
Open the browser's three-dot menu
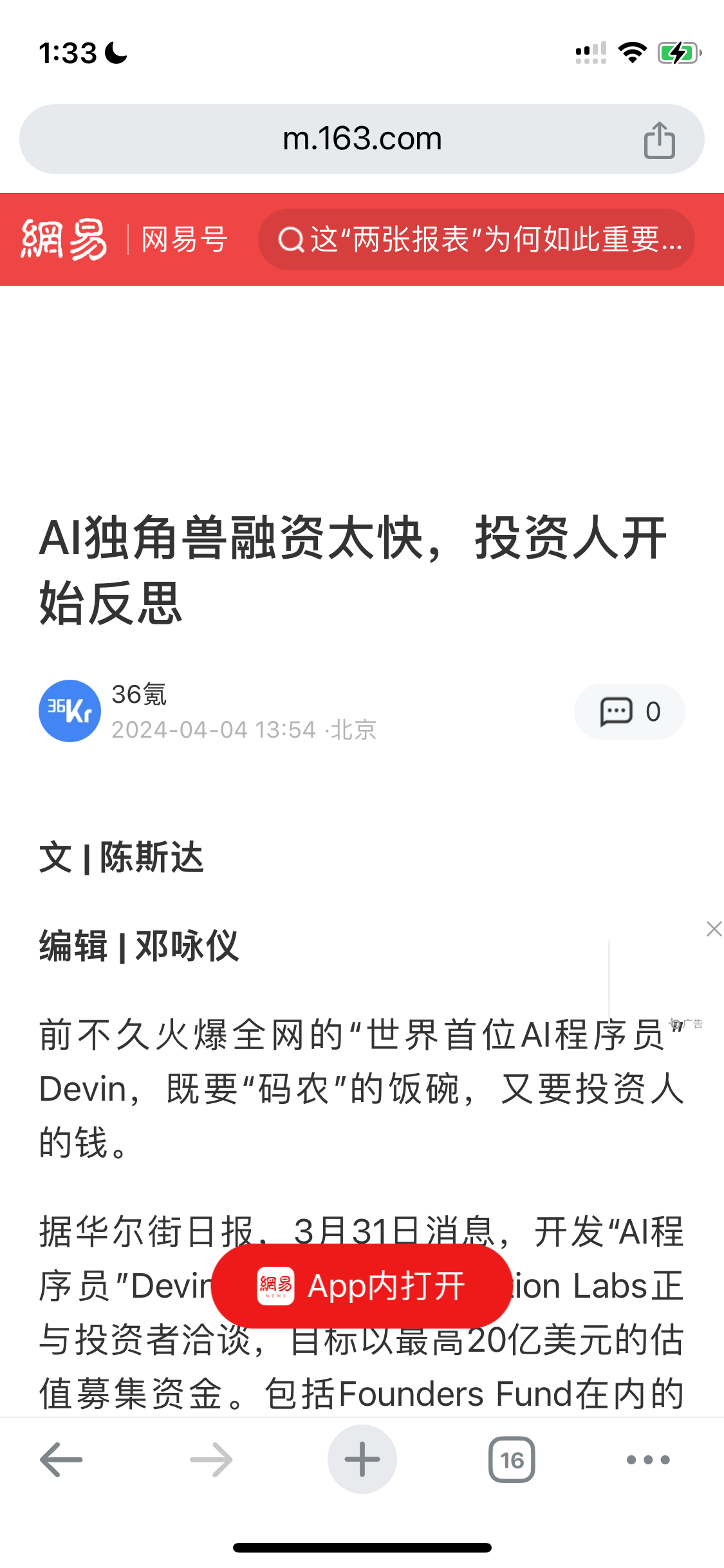(x=648, y=1460)
